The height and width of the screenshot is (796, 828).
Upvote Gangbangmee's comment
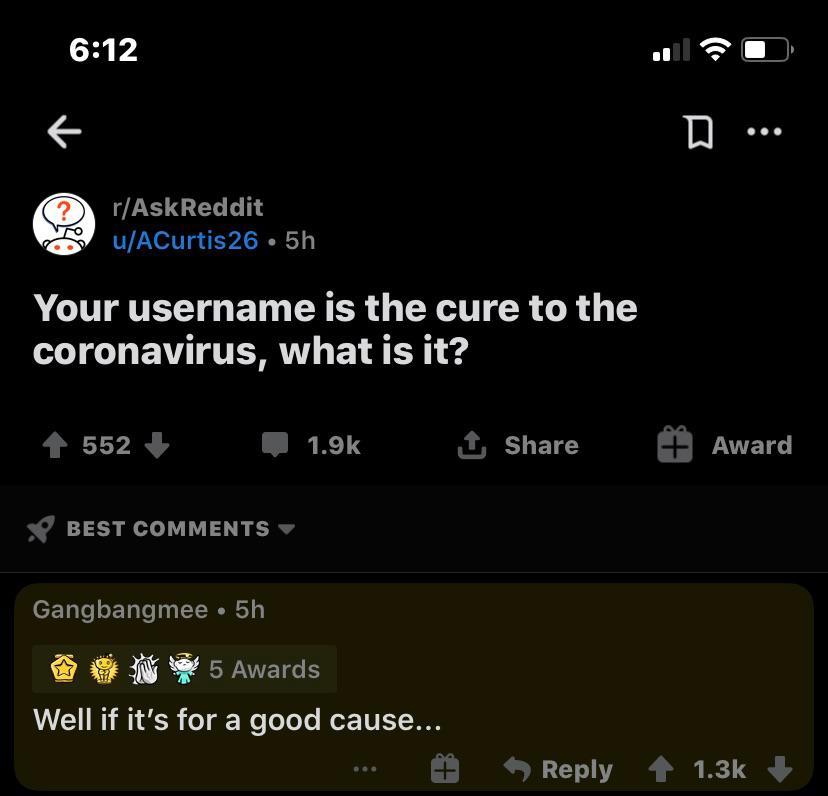(x=660, y=768)
